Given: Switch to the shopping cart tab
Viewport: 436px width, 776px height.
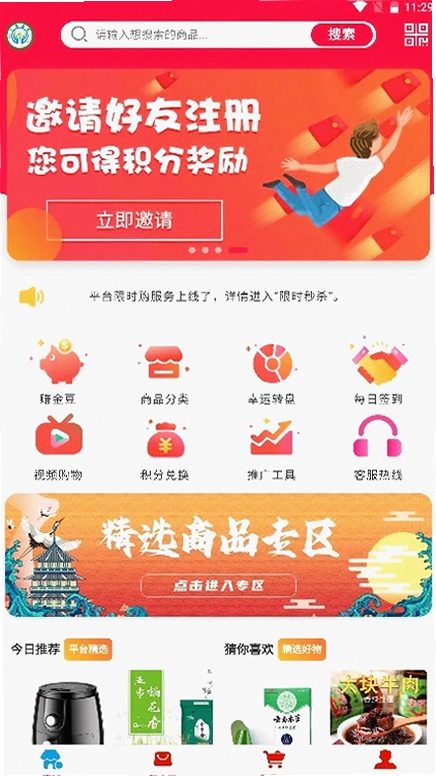Looking at the screenshot, I should (273, 759).
